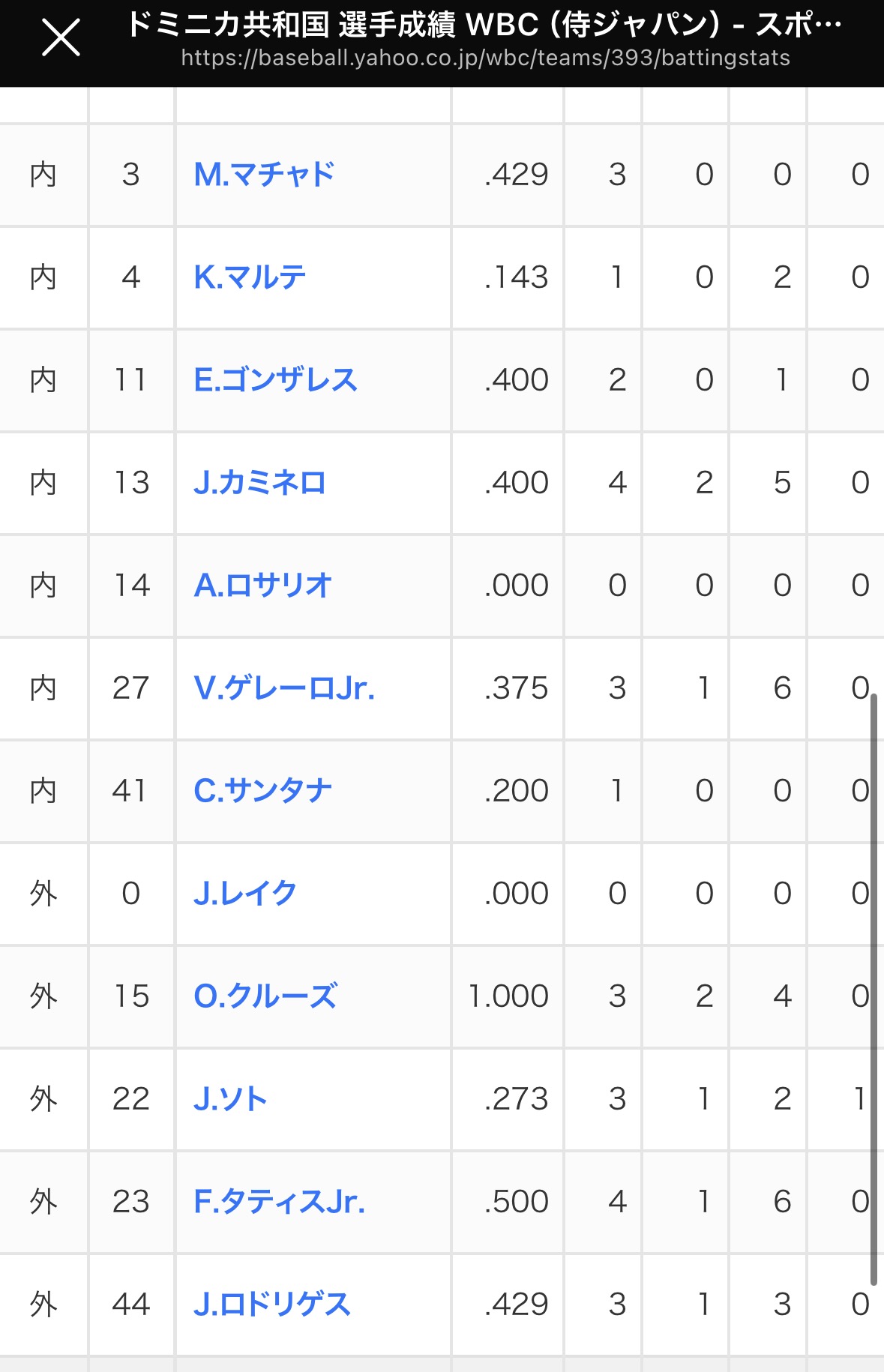Open M.マチャド player page

click(x=264, y=175)
